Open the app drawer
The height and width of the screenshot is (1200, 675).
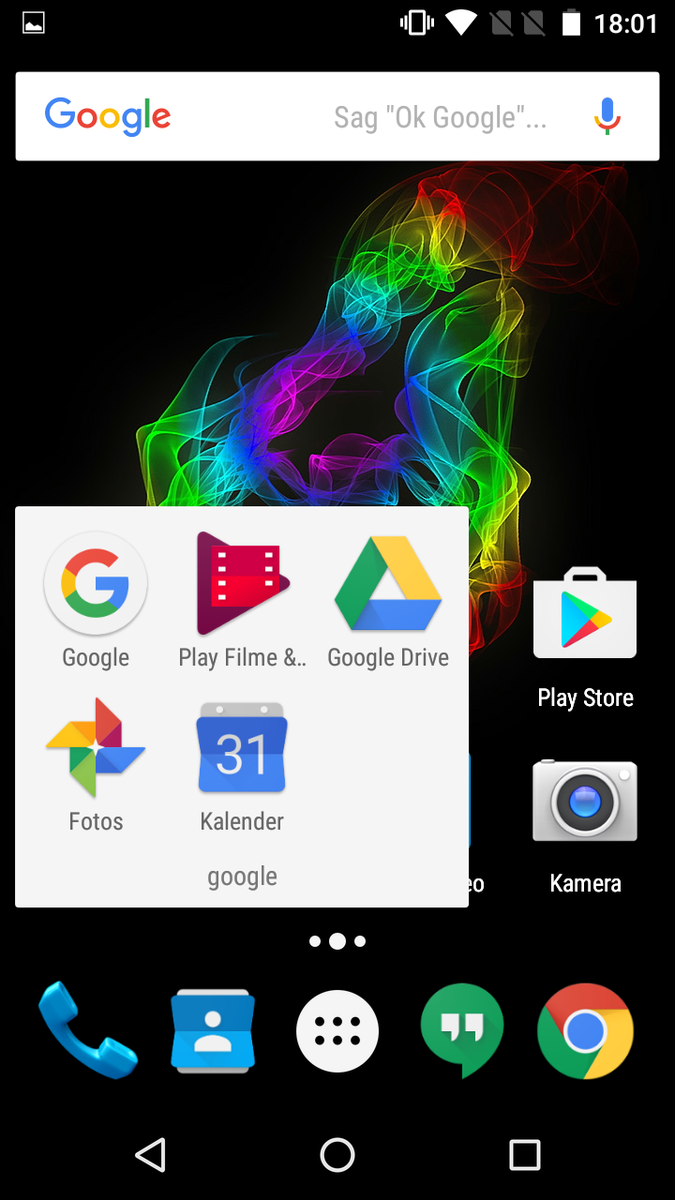(337, 1031)
